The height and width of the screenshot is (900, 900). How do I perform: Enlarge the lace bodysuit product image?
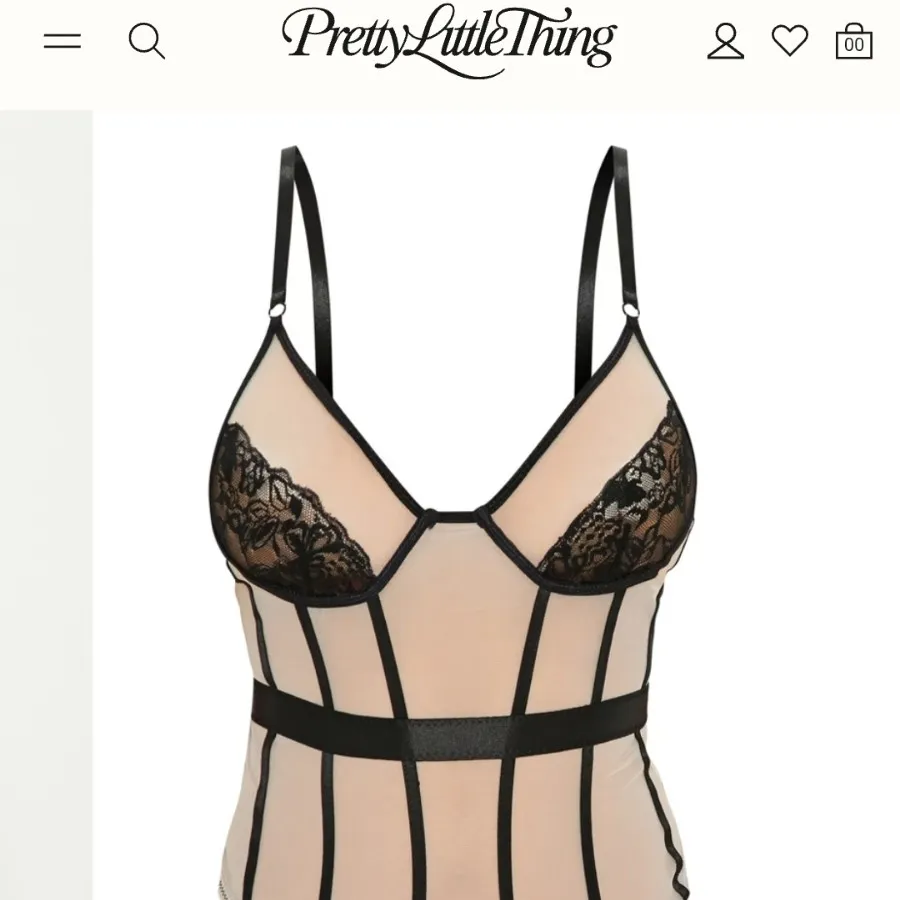(450, 520)
